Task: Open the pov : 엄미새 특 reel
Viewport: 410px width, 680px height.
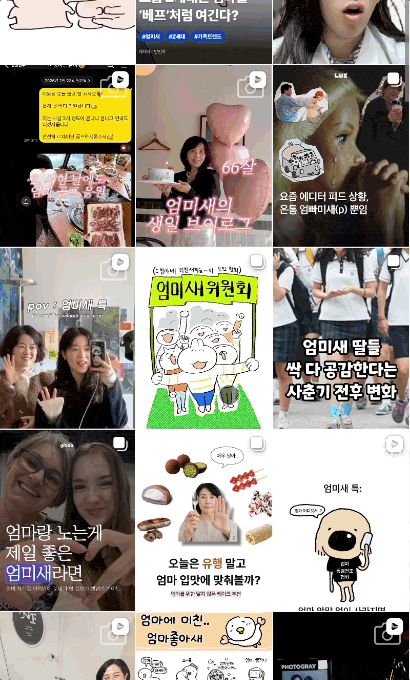Action: (x=67, y=338)
